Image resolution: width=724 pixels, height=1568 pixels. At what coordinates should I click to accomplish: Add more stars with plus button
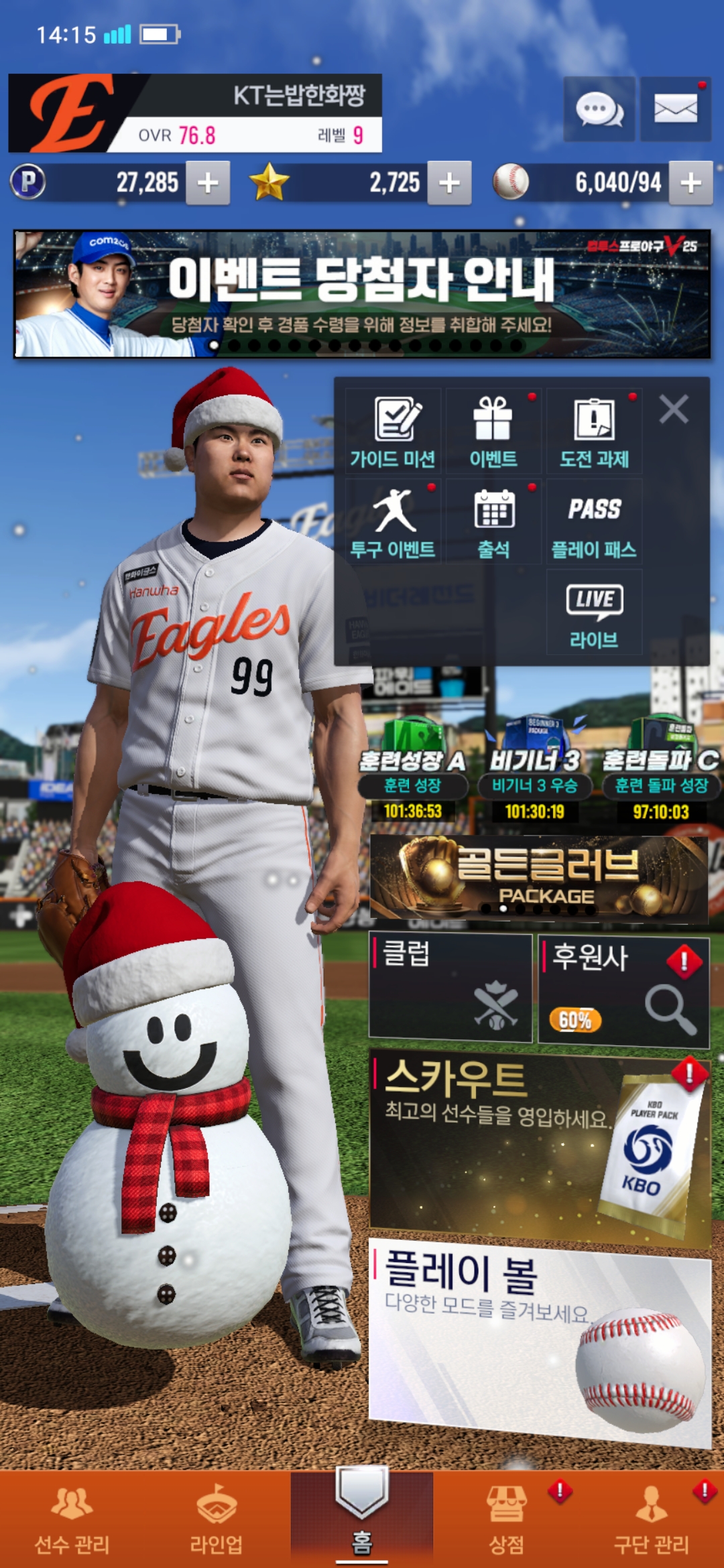[449, 182]
